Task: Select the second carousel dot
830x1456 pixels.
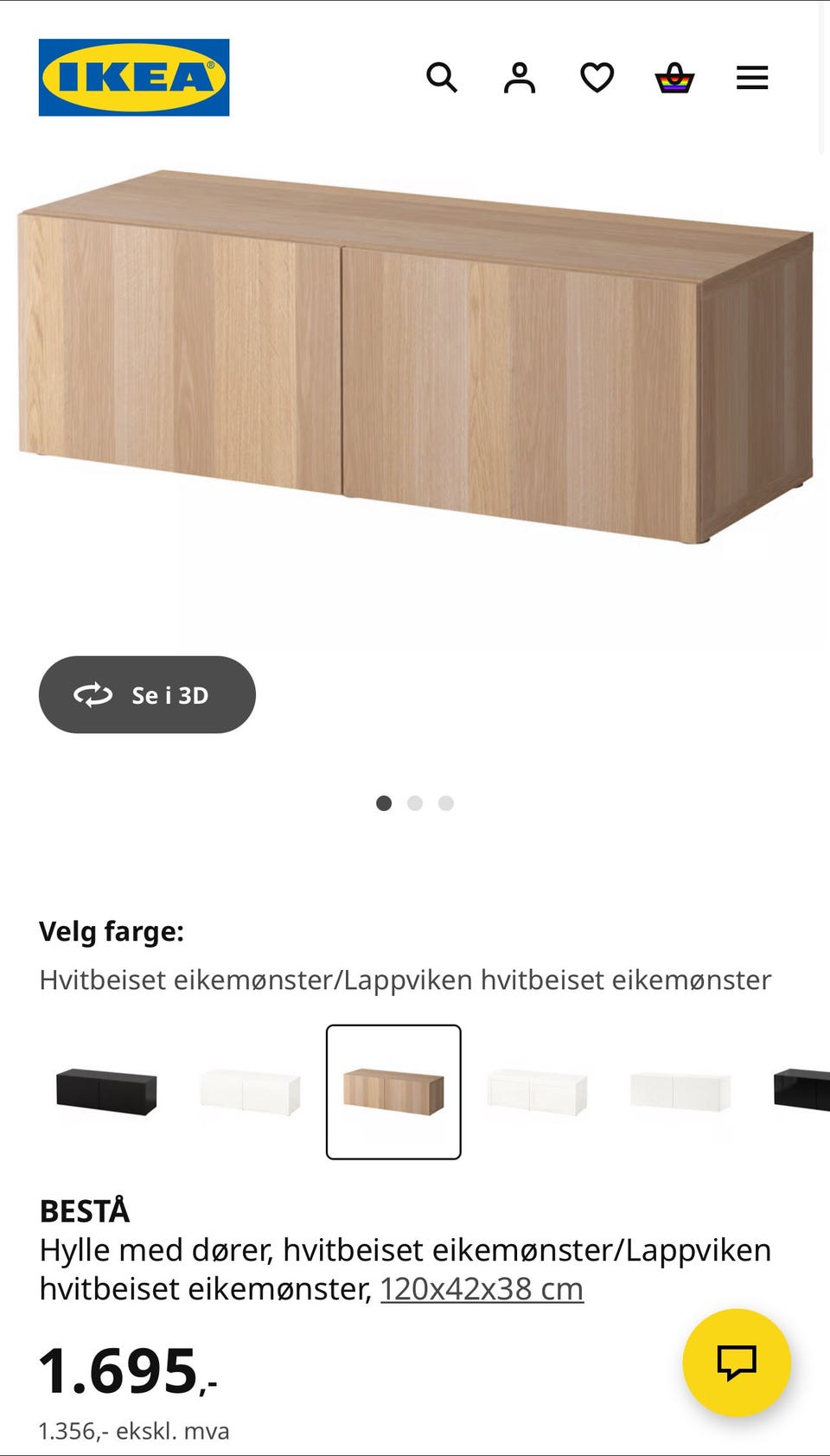Action: 415,803
